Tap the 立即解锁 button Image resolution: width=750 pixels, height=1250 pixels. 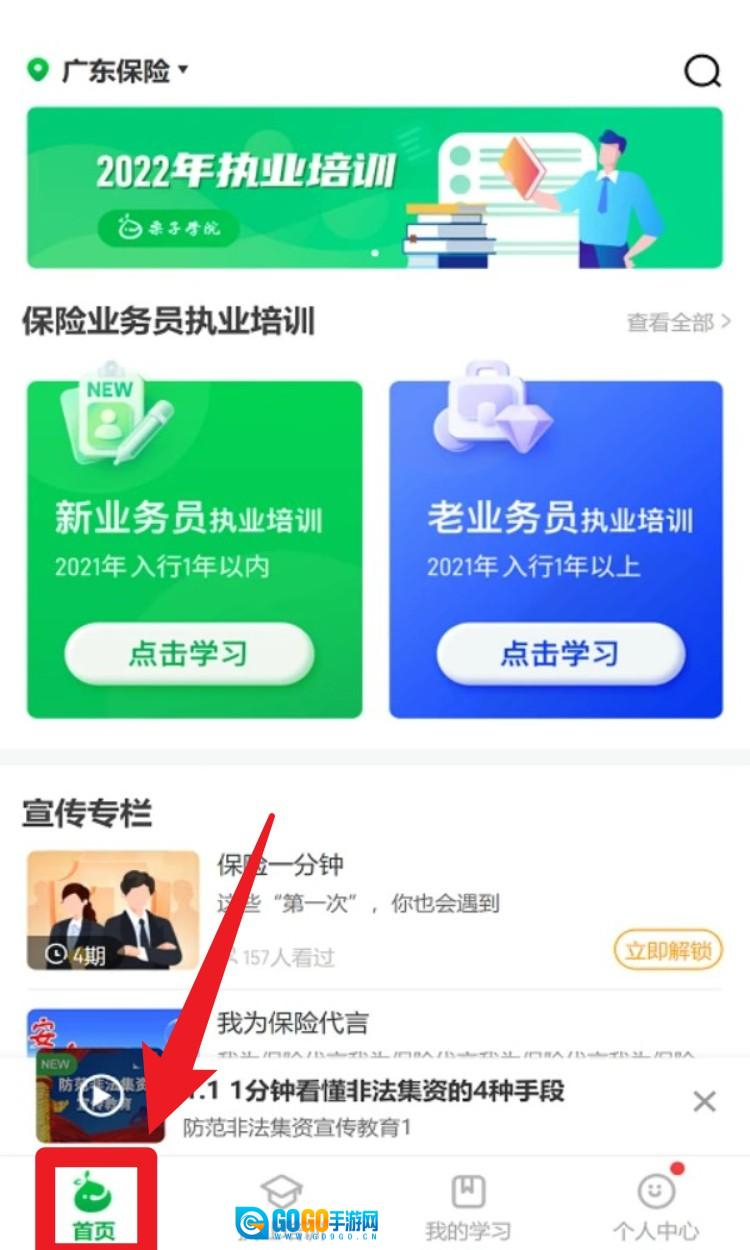tap(667, 950)
